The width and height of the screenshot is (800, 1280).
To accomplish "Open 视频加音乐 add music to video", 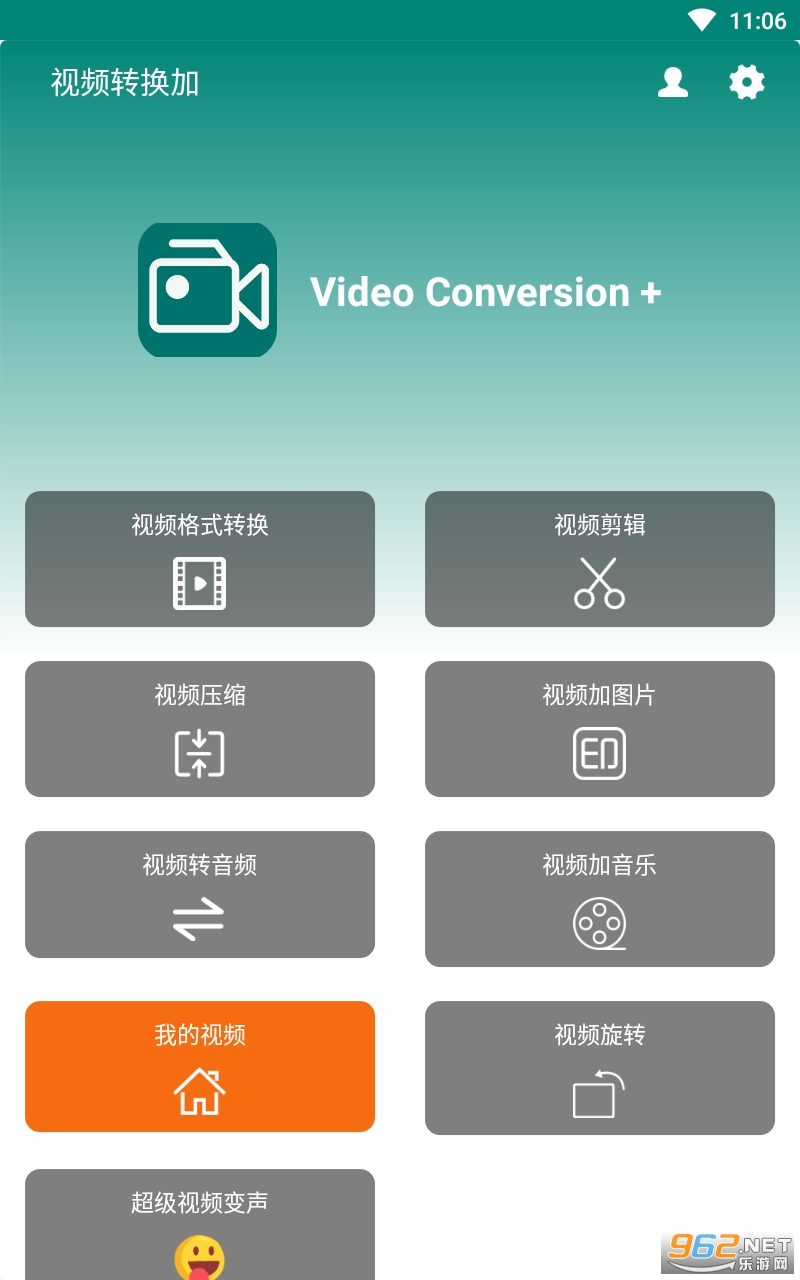I will pyautogui.click(x=600, y=899).
